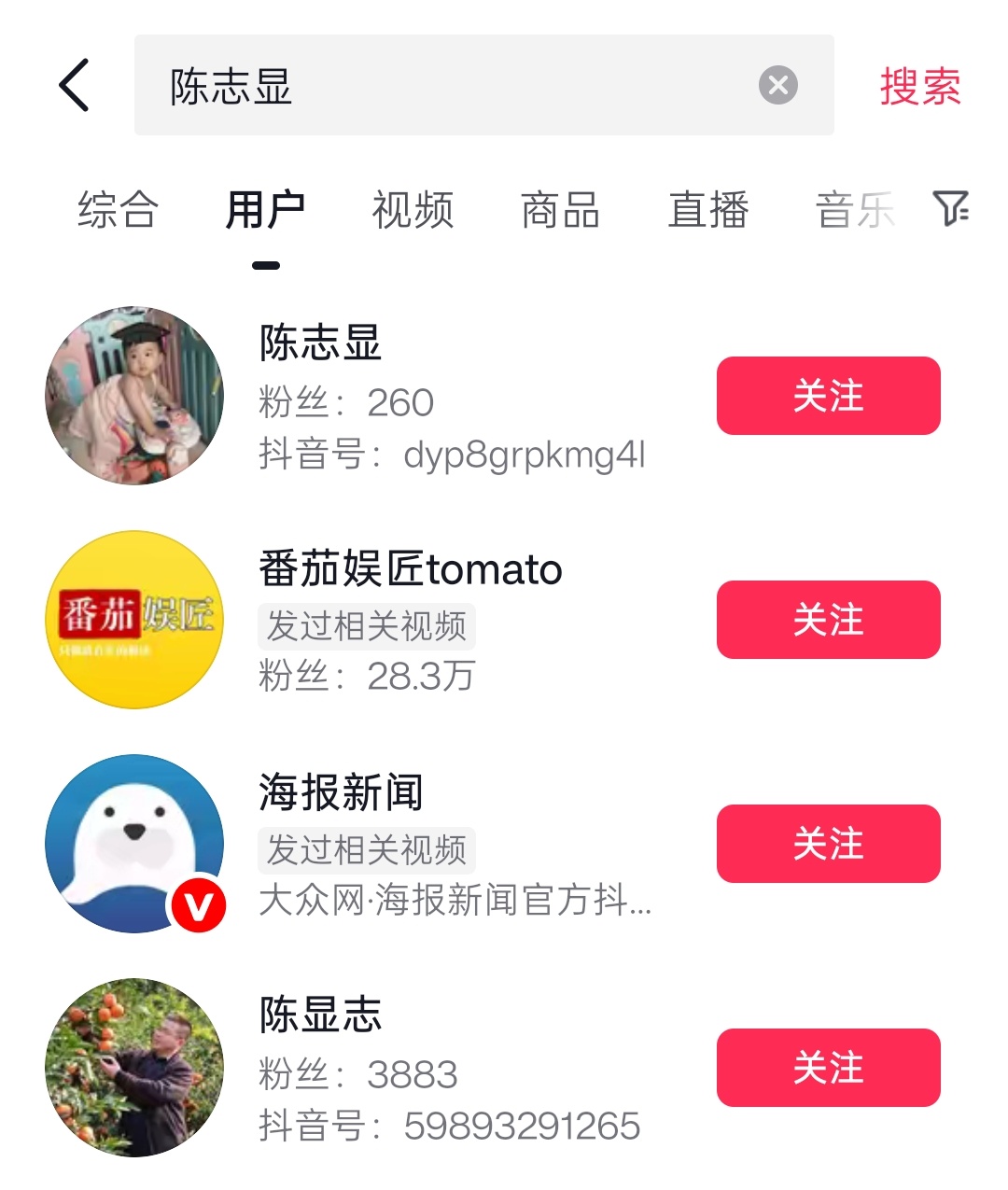This screenshot has width=1008, height=1190.
Task: Follow user 陈显志
Action: pyautogui.click(x=828, y=1068)
